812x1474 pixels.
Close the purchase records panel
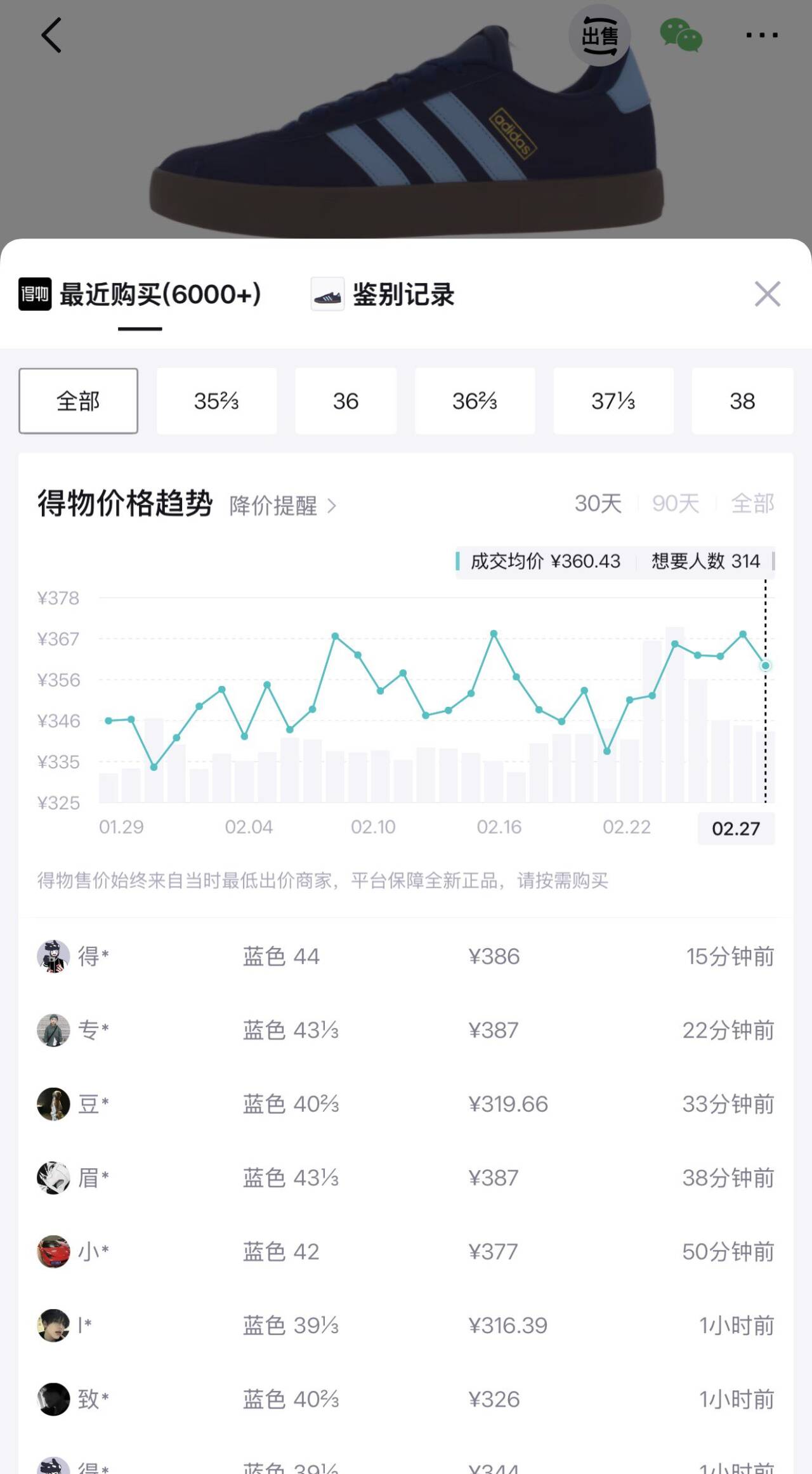[x=767, y=294]
